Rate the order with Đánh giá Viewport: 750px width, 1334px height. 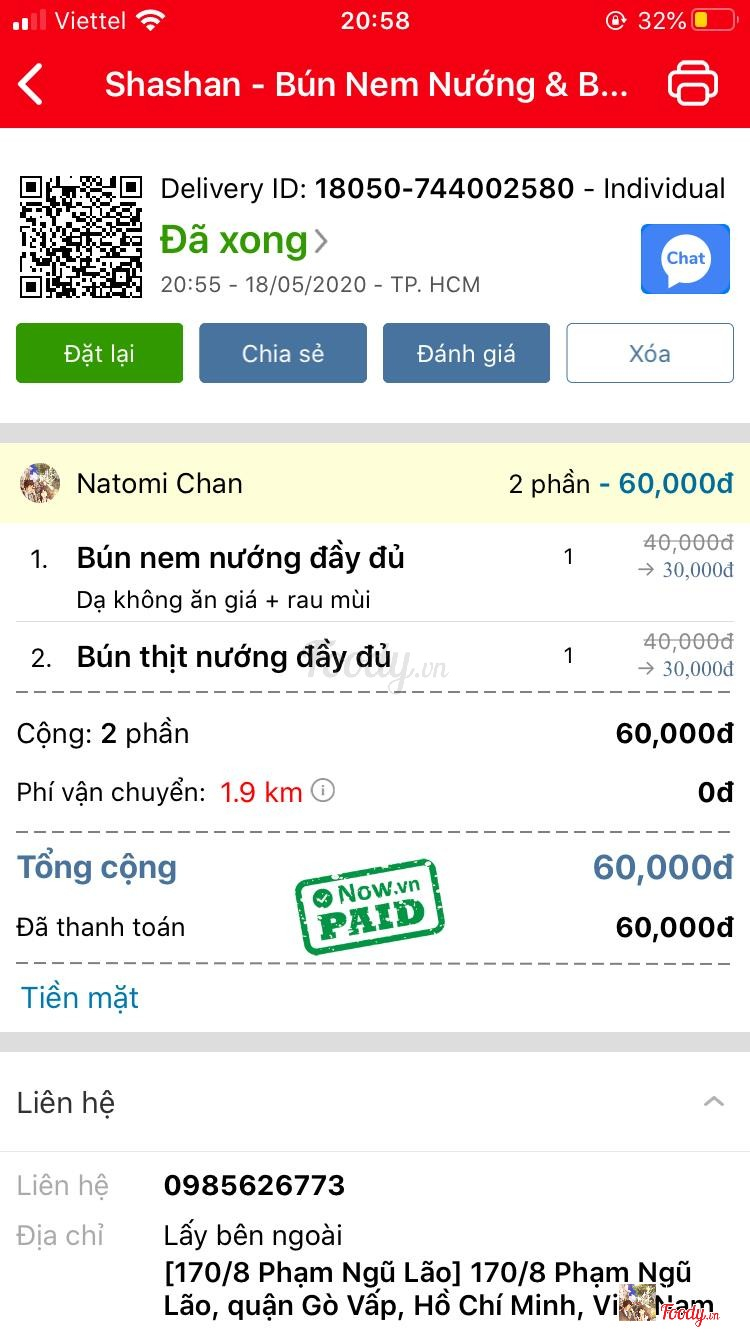tap(466, 353)
